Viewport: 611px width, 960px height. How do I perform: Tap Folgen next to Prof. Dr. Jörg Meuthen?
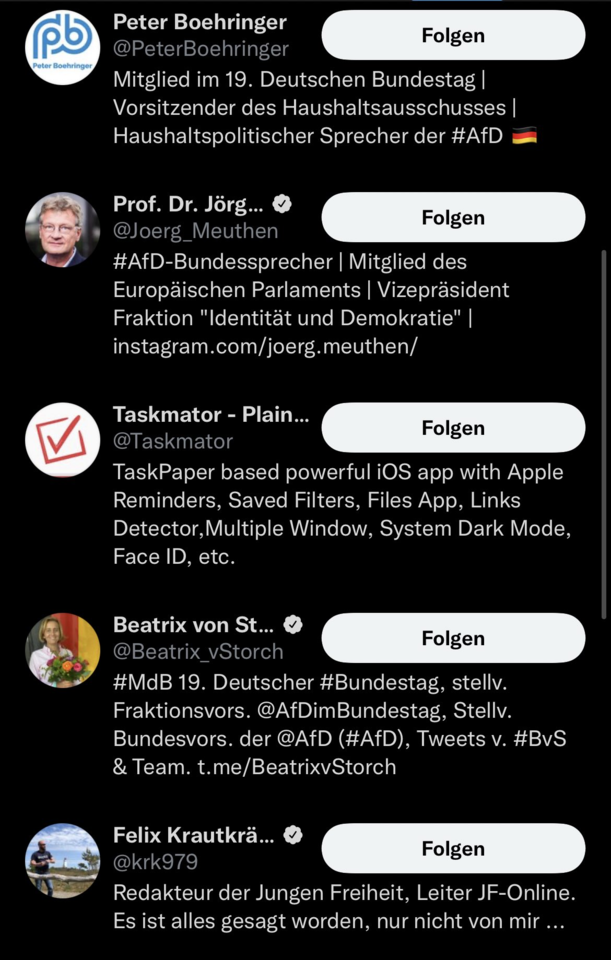point(452,218)
